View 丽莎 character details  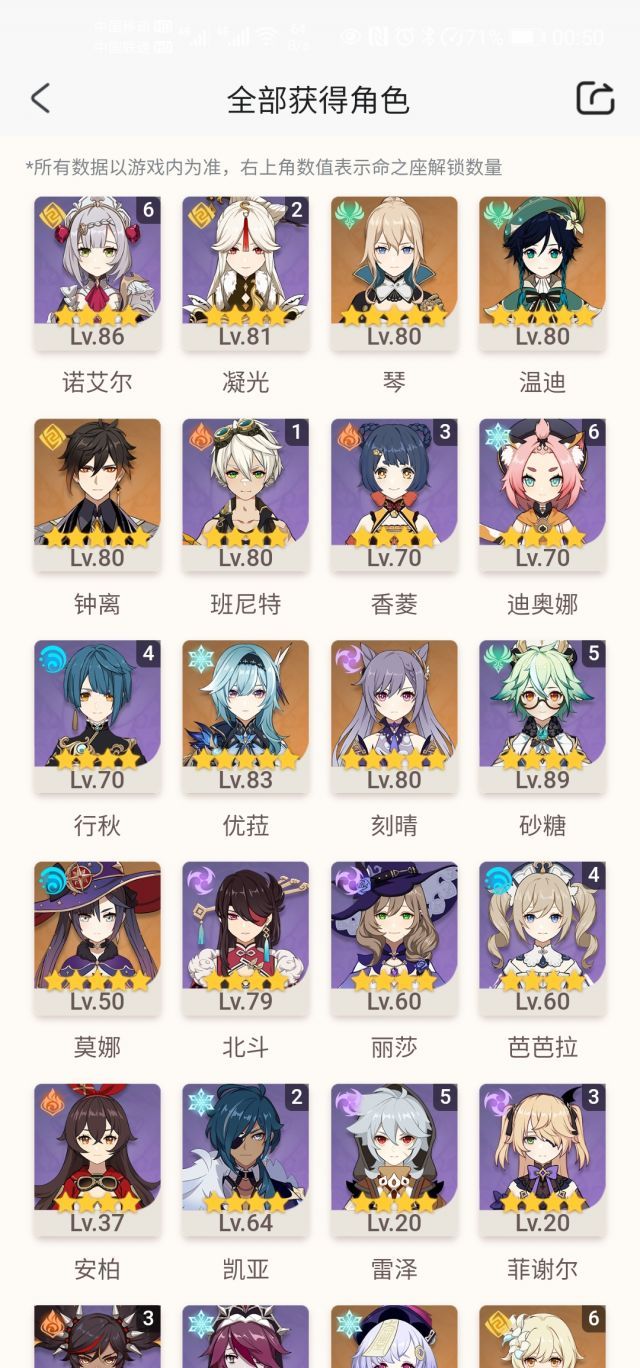394,938
